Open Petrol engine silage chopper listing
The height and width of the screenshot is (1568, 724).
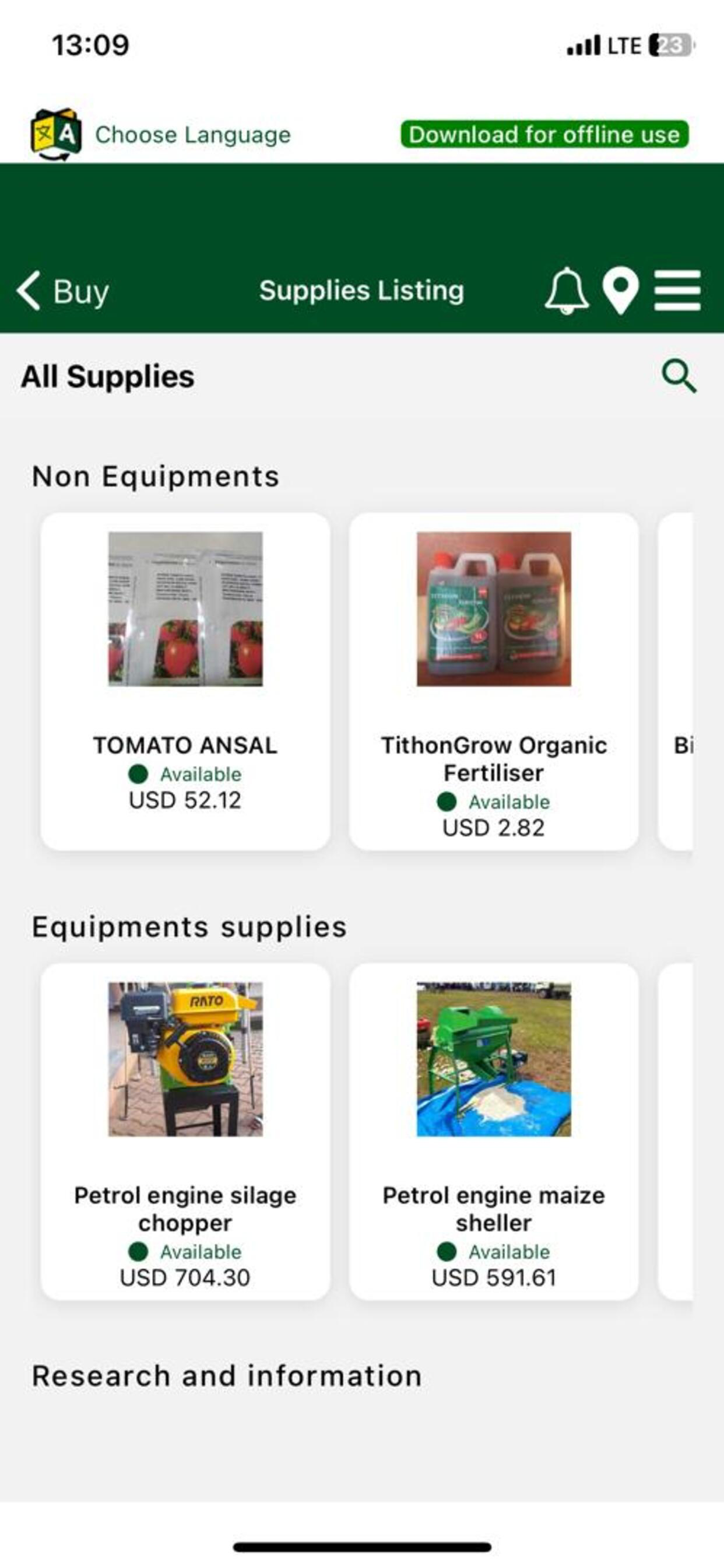tap(185, 1132)
